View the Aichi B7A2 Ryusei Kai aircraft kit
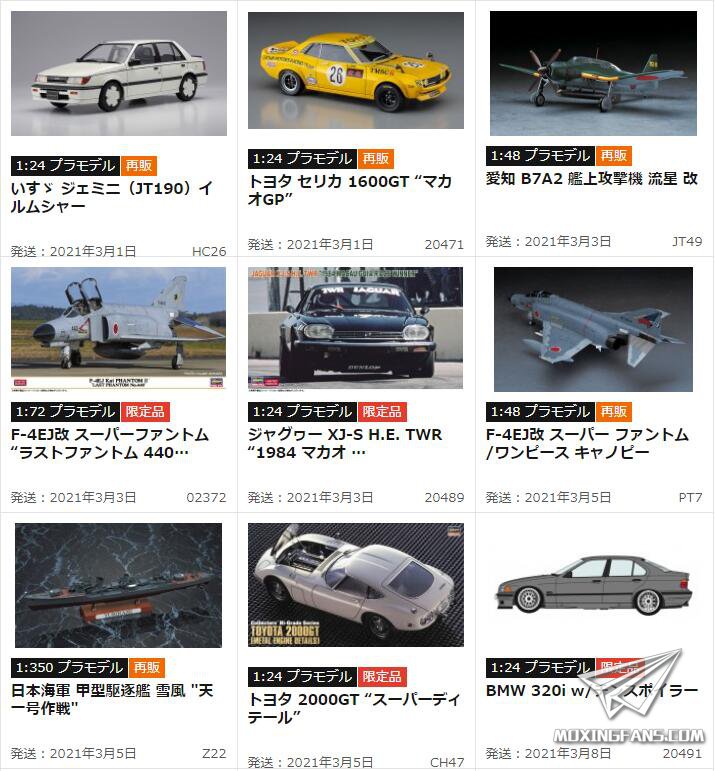This screenshot has width=715, height=771. (x=593, y=74)
